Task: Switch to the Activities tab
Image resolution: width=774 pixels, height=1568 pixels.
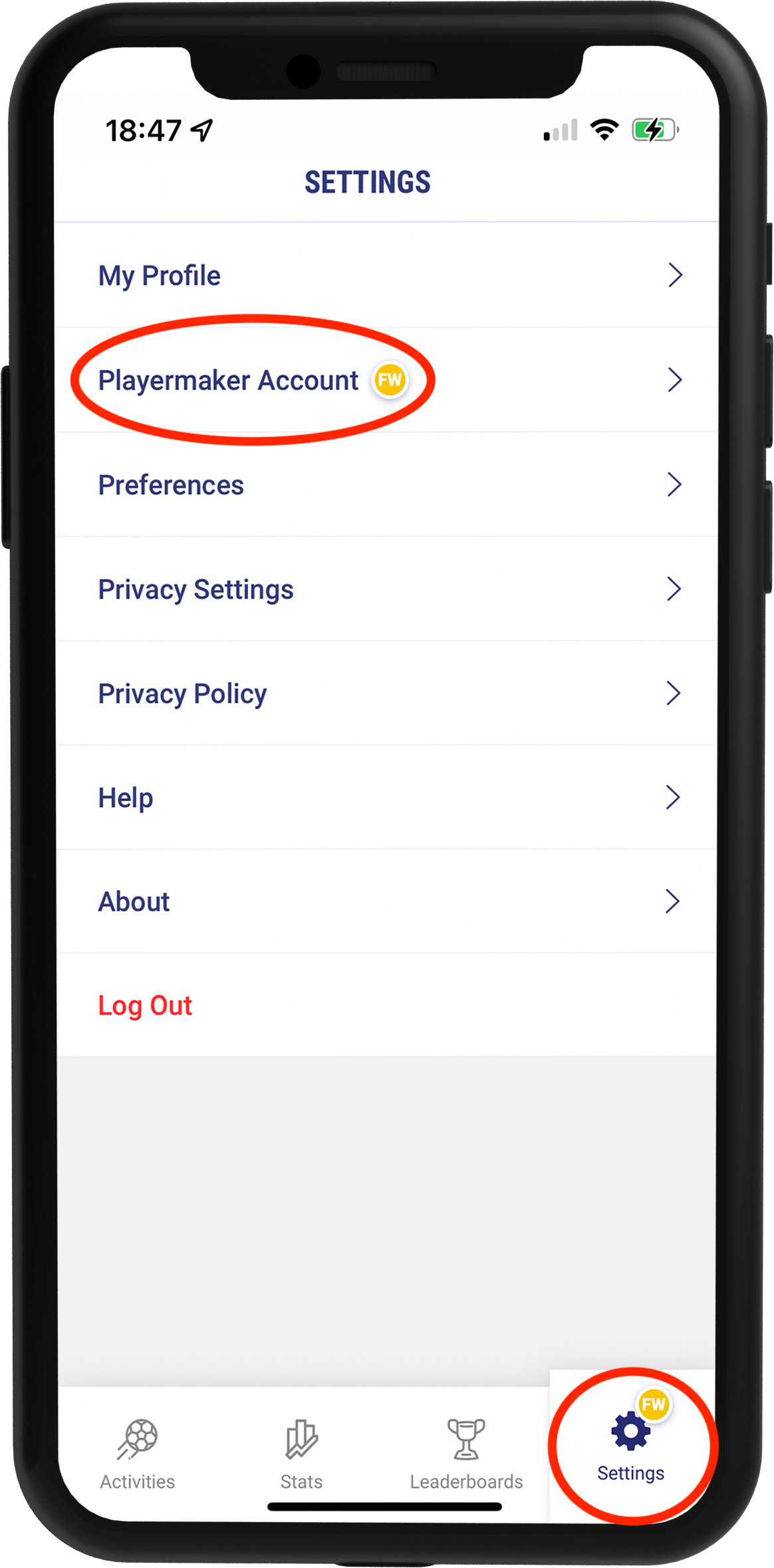Action: point(138,1454)
